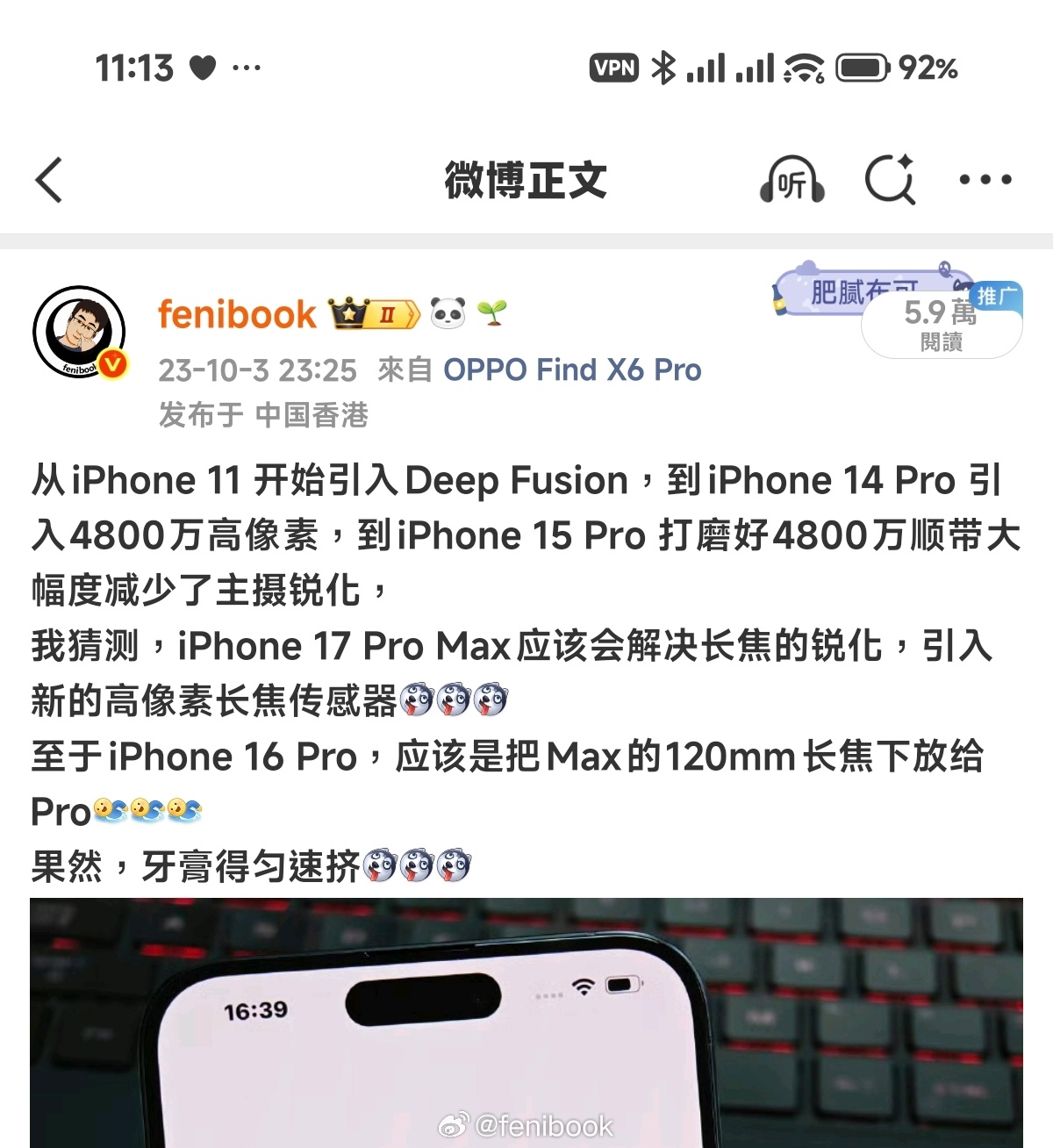This screenshot has height=1148, width=1053.
Task: Click the VPN indicator in status bar
Action: click(613, 67)
